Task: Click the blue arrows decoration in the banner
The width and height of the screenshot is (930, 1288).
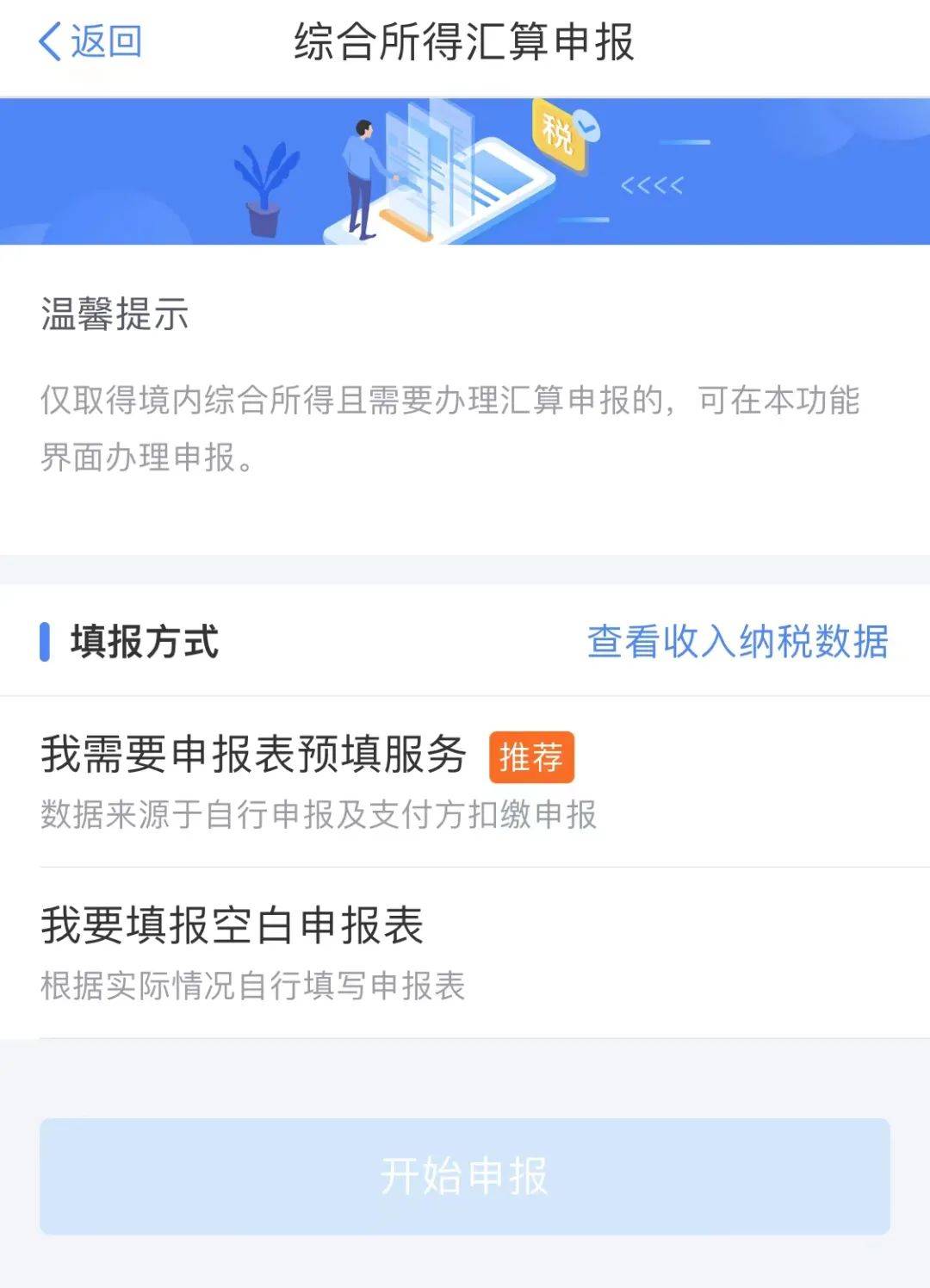Action: [652, 184]
